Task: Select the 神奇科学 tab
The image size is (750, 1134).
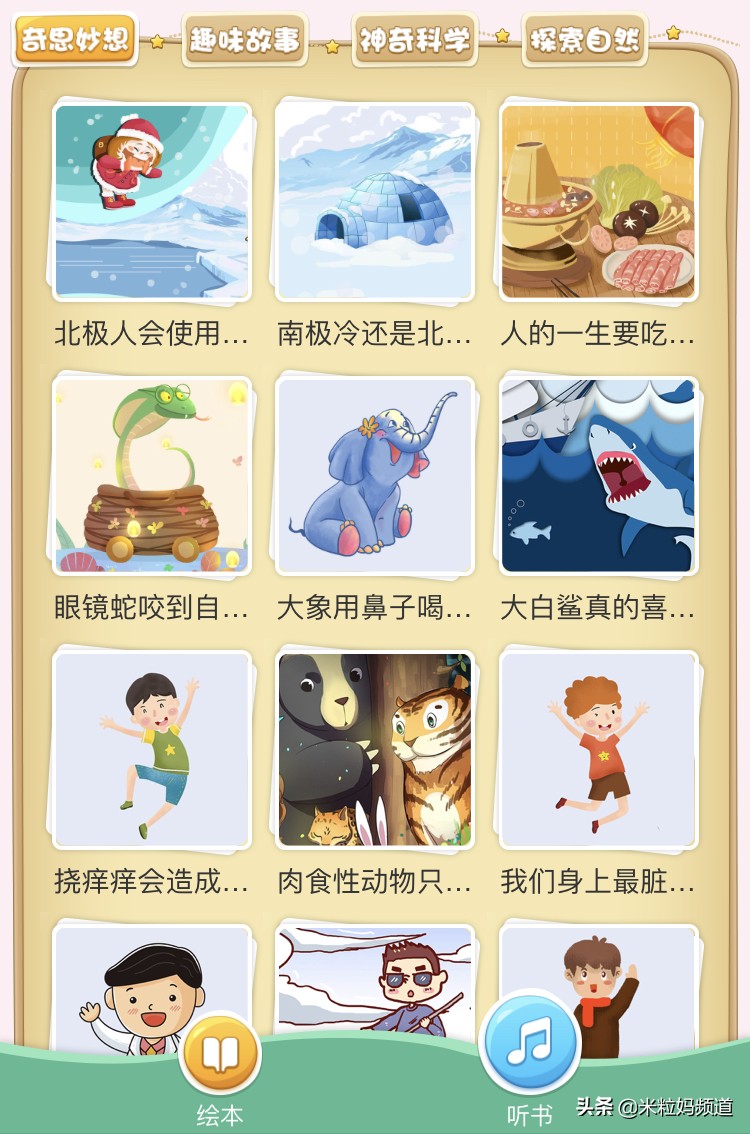Action: pos(415,40)
